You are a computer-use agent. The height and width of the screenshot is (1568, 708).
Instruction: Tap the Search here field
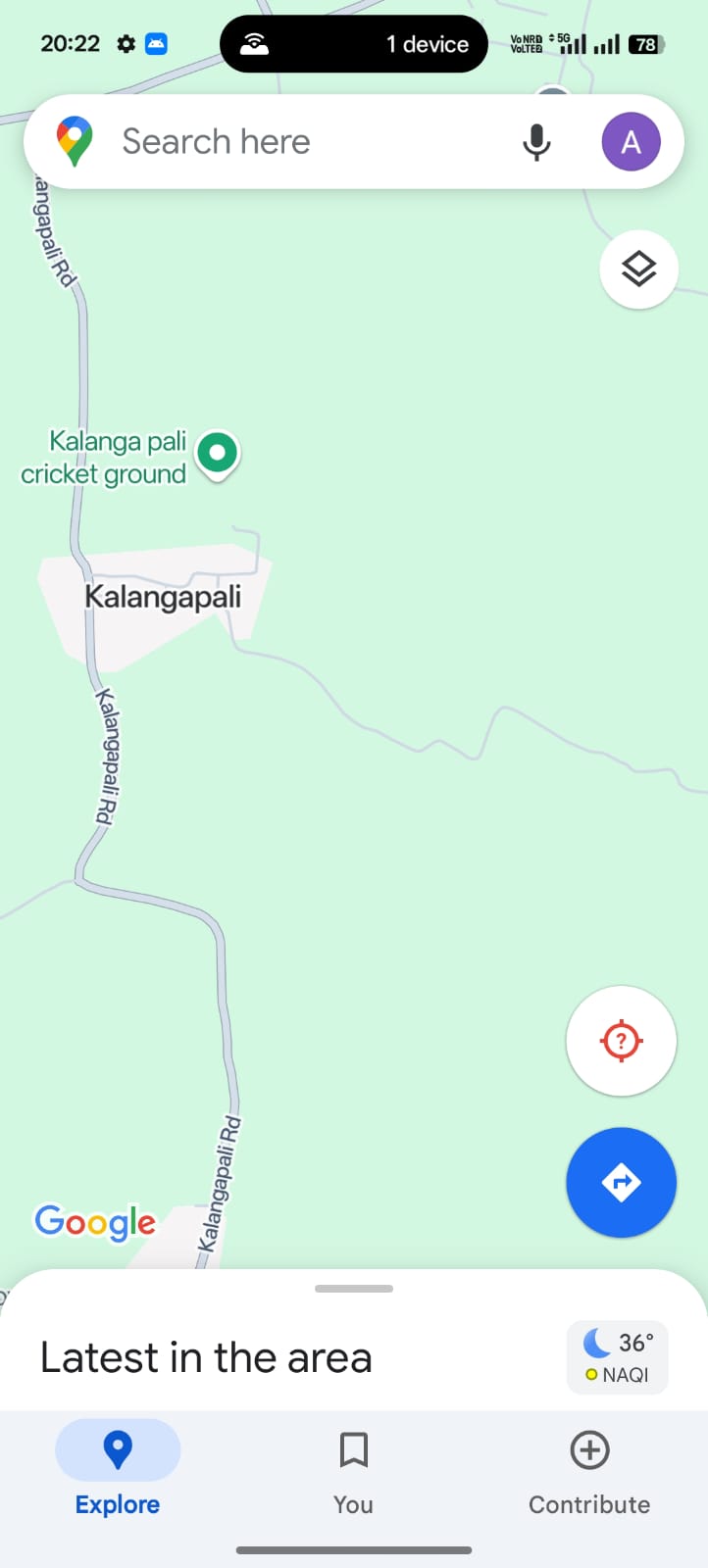294,142
